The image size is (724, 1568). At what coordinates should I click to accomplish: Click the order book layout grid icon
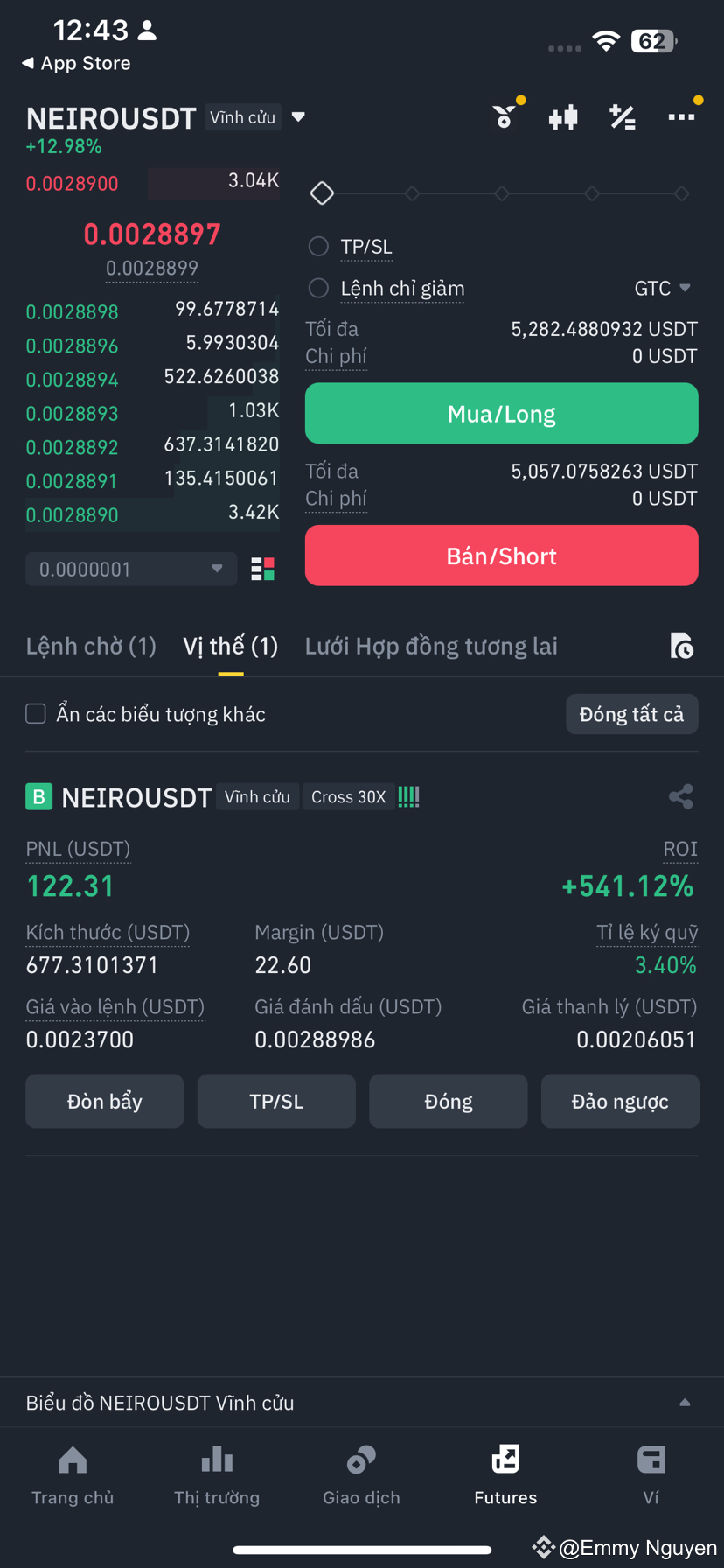[x=262, y=569]
